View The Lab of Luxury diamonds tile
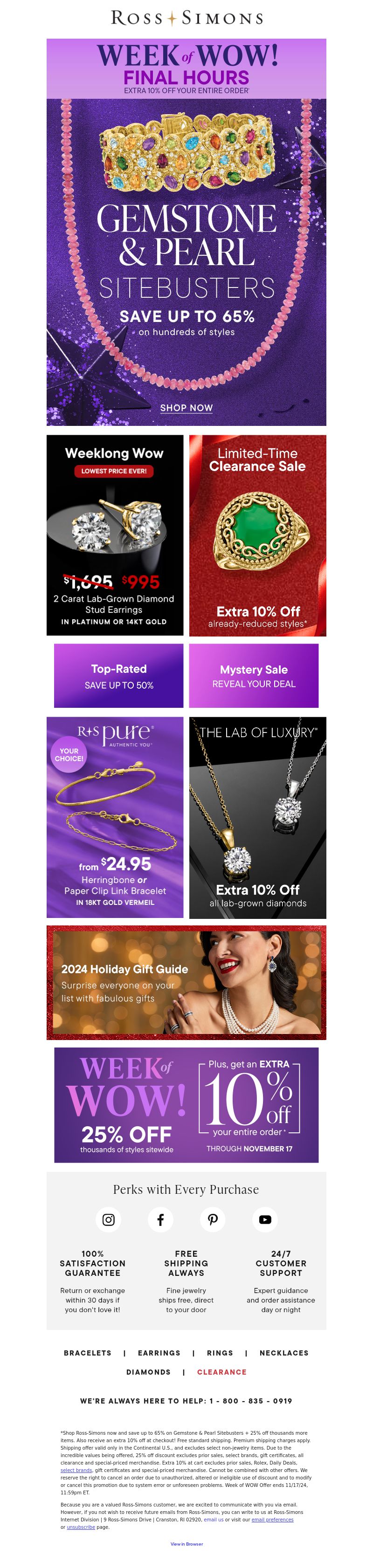This screenshot has width=373, height=1568. pyautogui.click(x=257, y=817)
